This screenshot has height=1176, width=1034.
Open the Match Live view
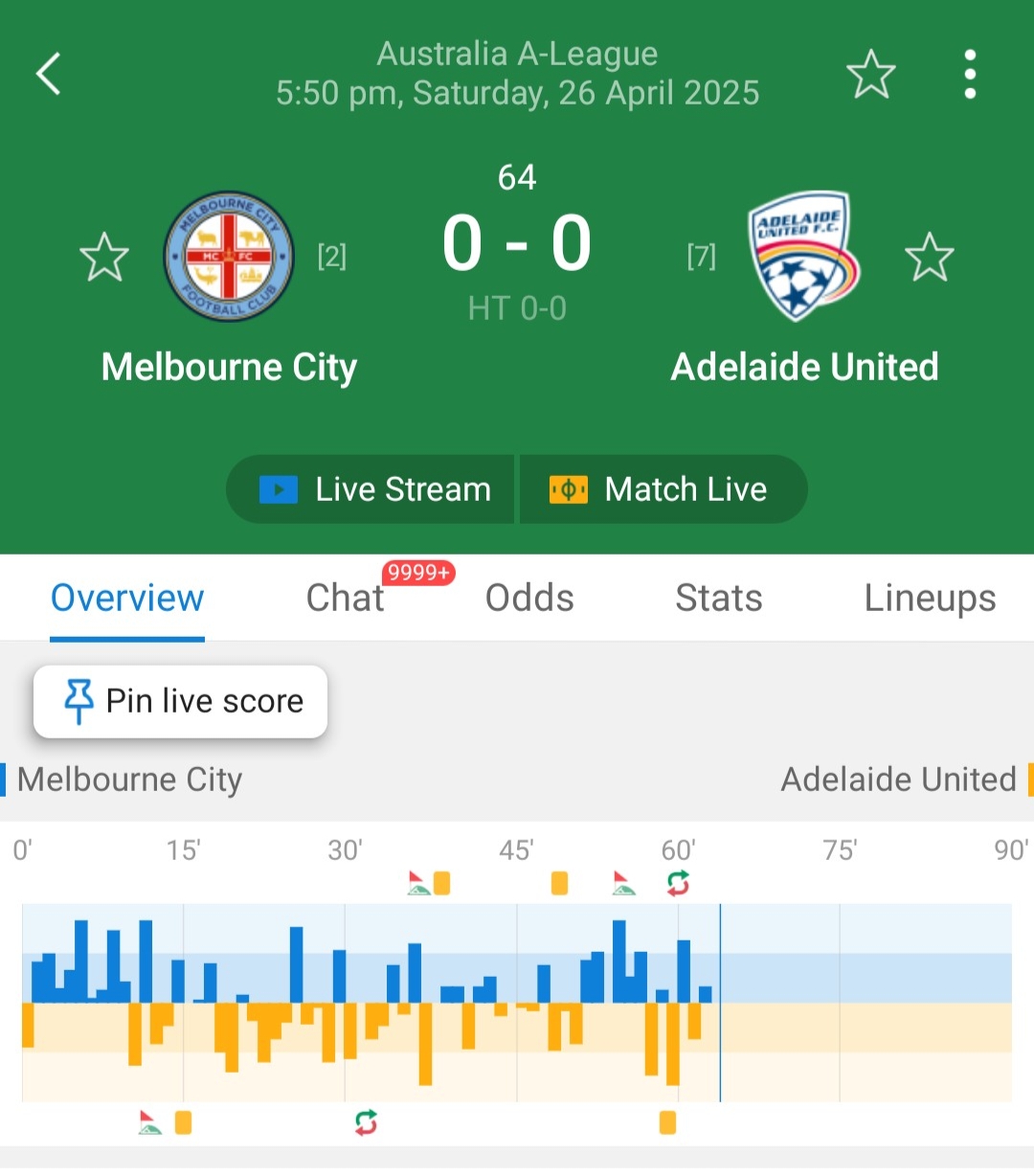pos(661,489)
